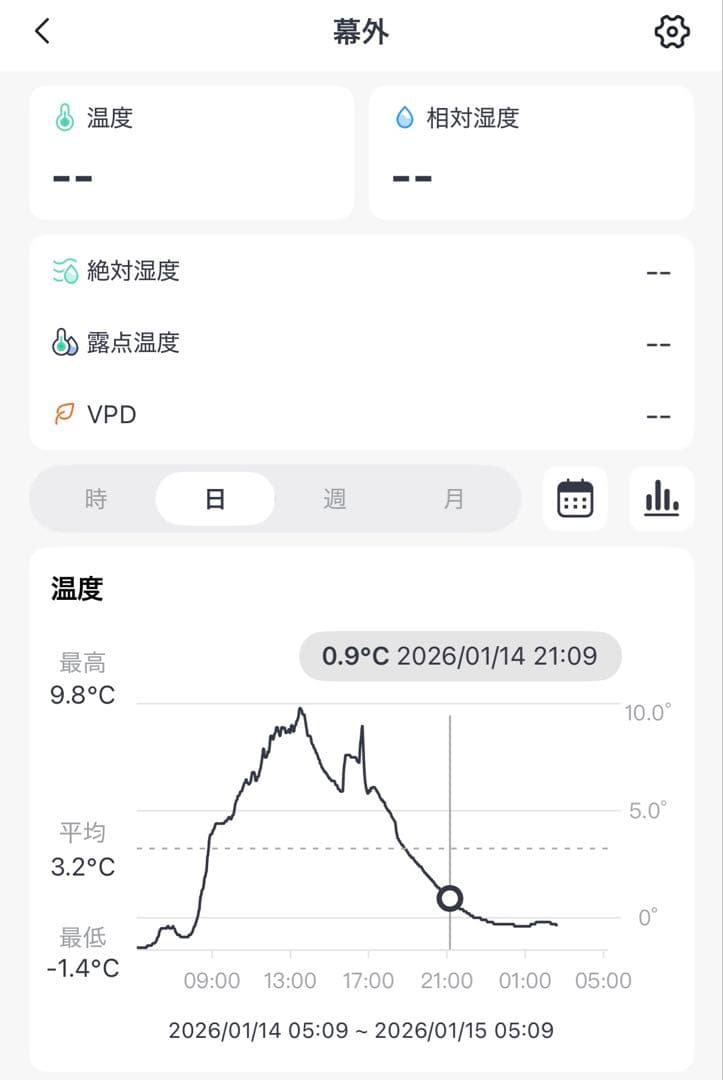Select the 日 range tab
This screenshot has height=1080, width=723.
click(x=215, y=499)
